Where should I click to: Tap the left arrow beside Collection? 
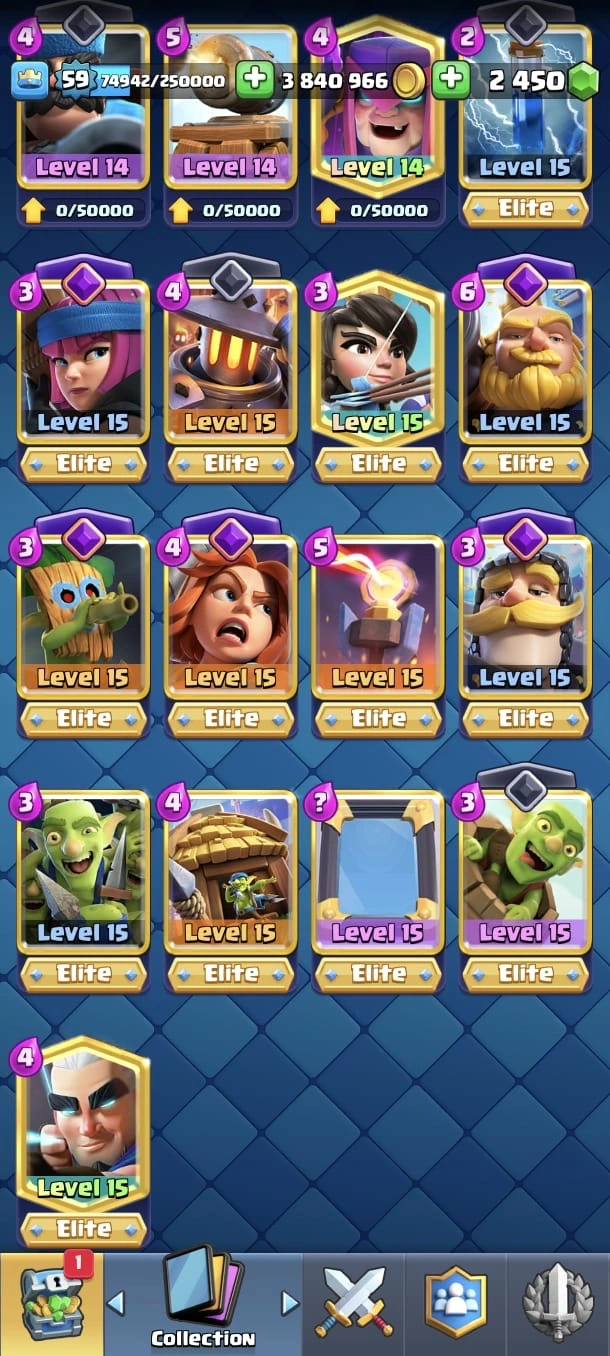tap(116, 1303)
